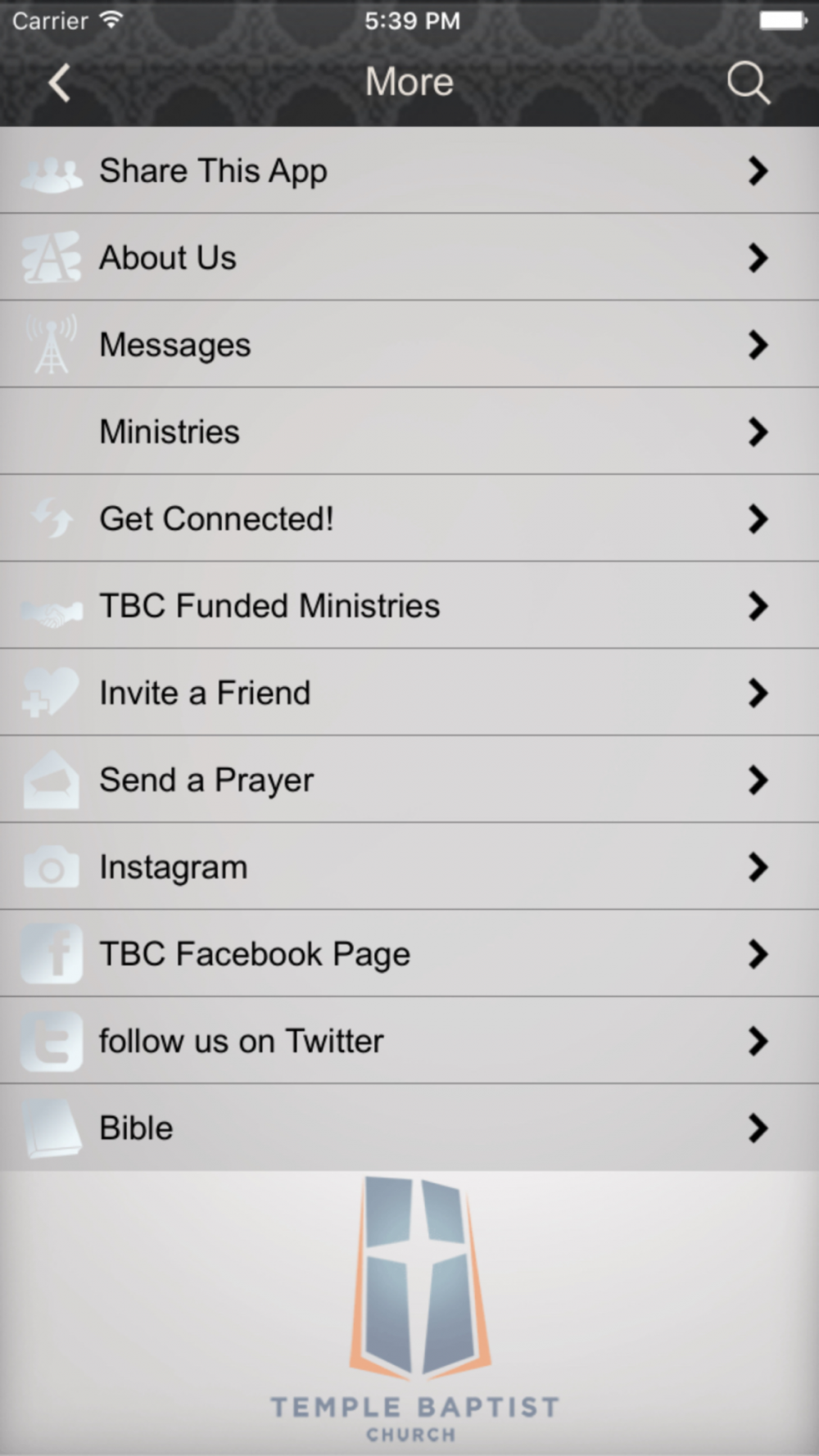This screenshot has height=1456, width=819.
Task: Open the search magnifier icon
Action: (748, 83)
